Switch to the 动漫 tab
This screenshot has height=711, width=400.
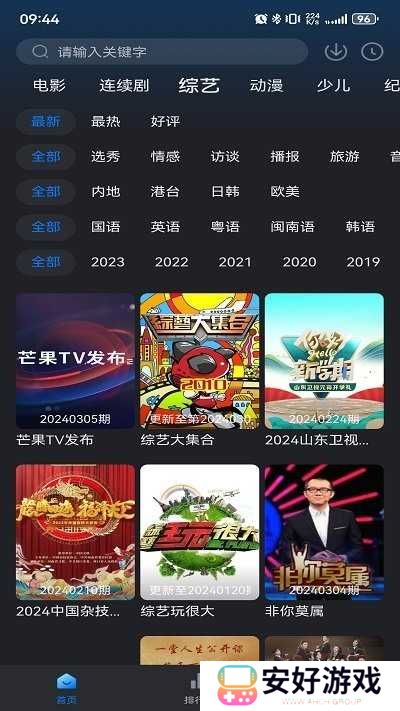tap(266, 85)
